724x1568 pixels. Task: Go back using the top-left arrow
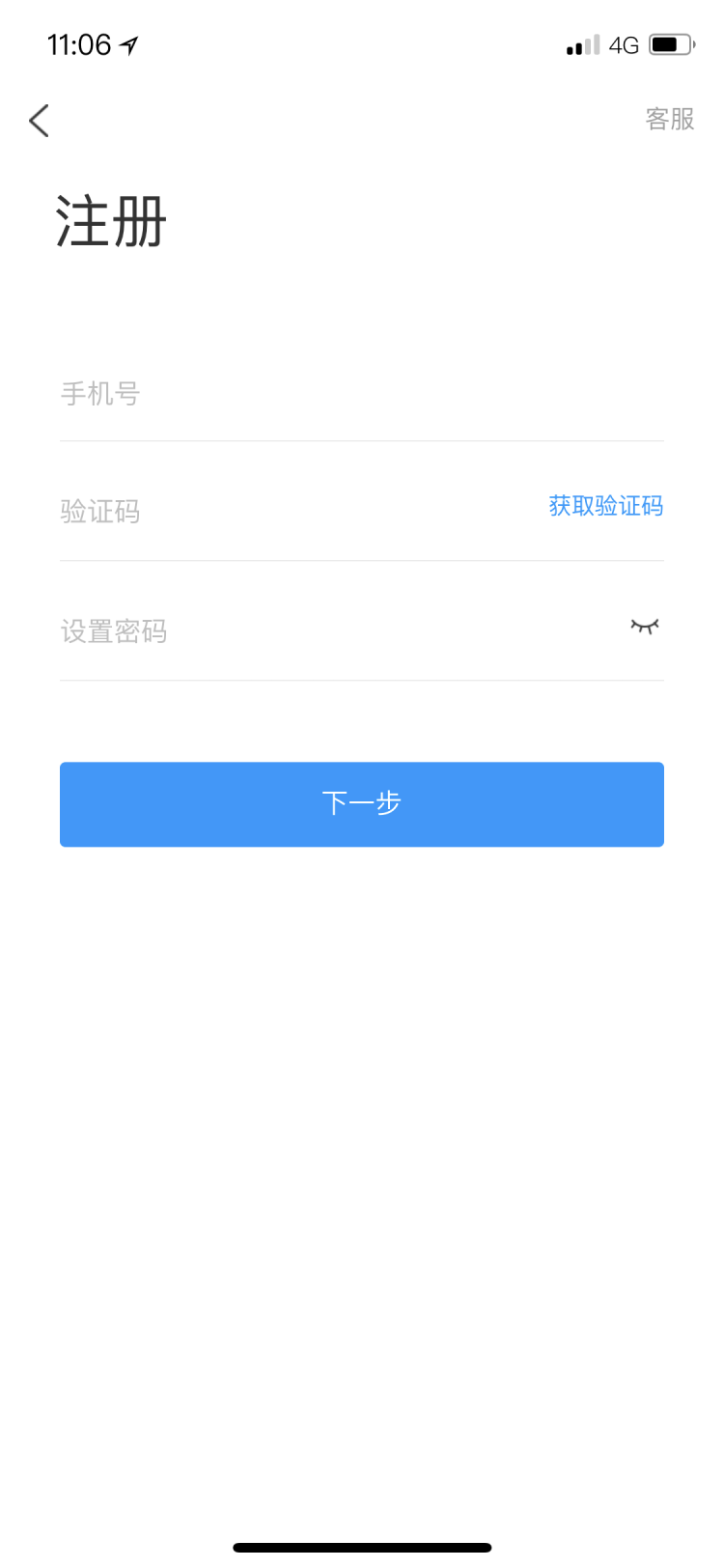point(39,121)
